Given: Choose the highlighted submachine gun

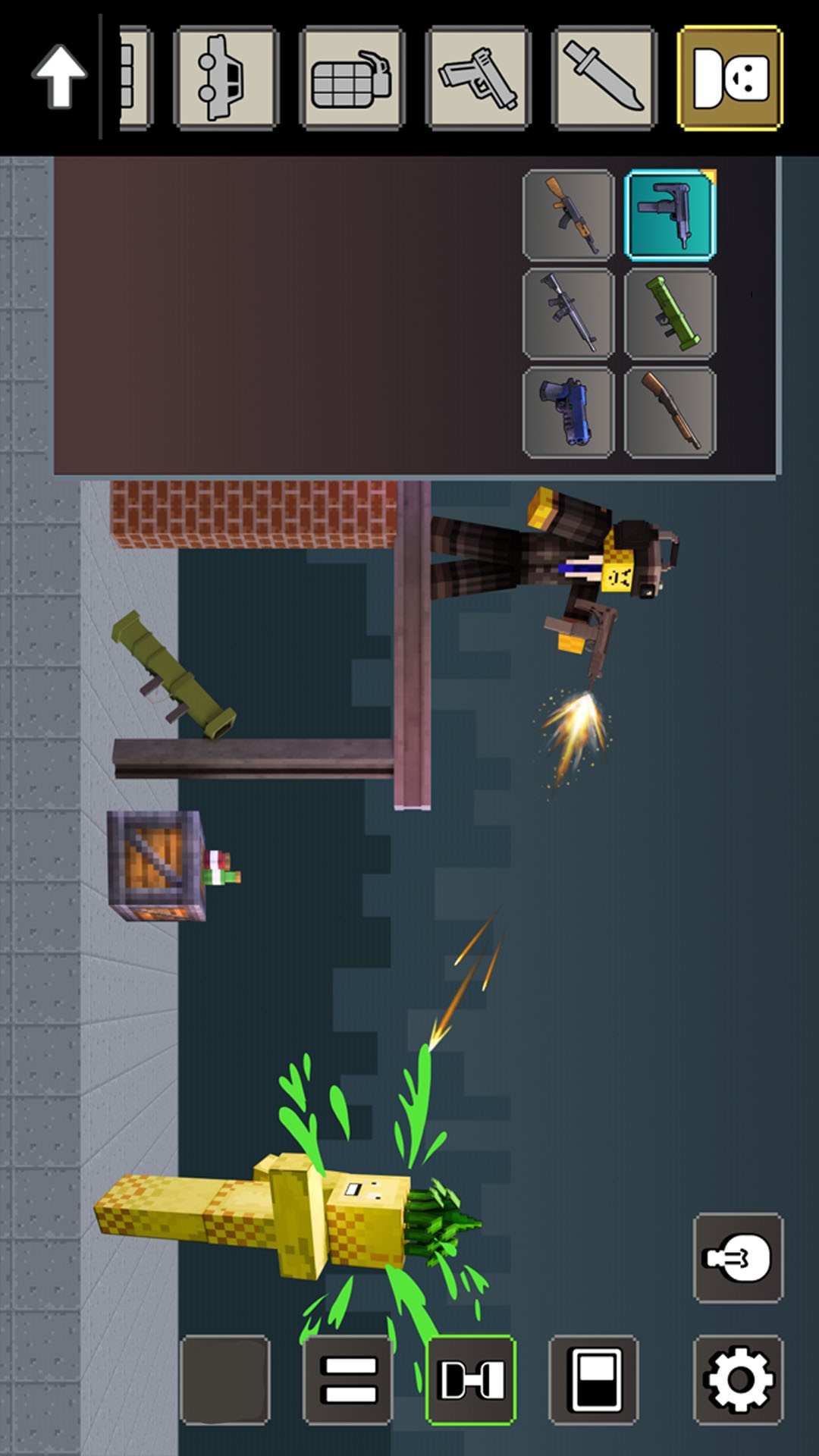Looking at the screenshot, I should click(670, 215).
